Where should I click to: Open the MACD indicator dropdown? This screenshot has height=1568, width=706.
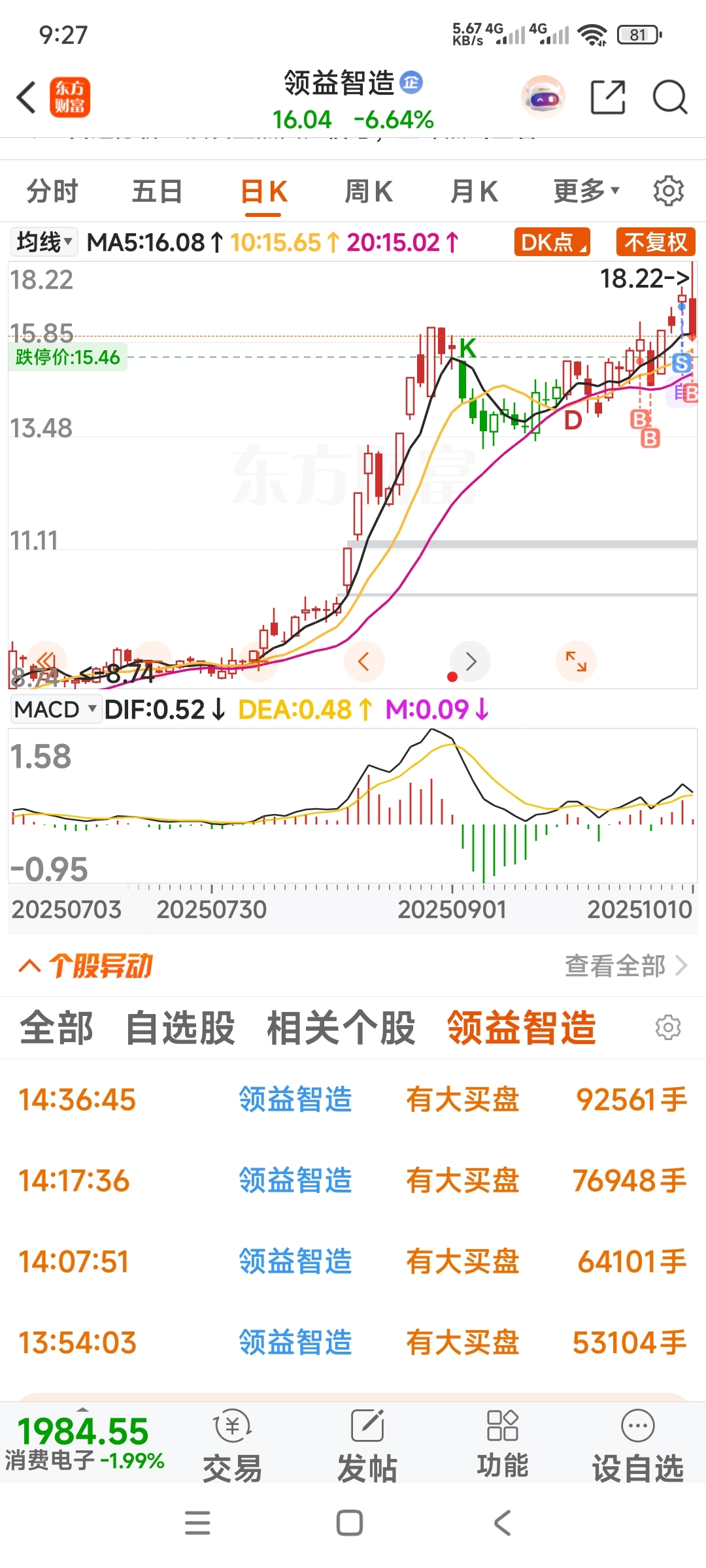click(x=56, y=709)
